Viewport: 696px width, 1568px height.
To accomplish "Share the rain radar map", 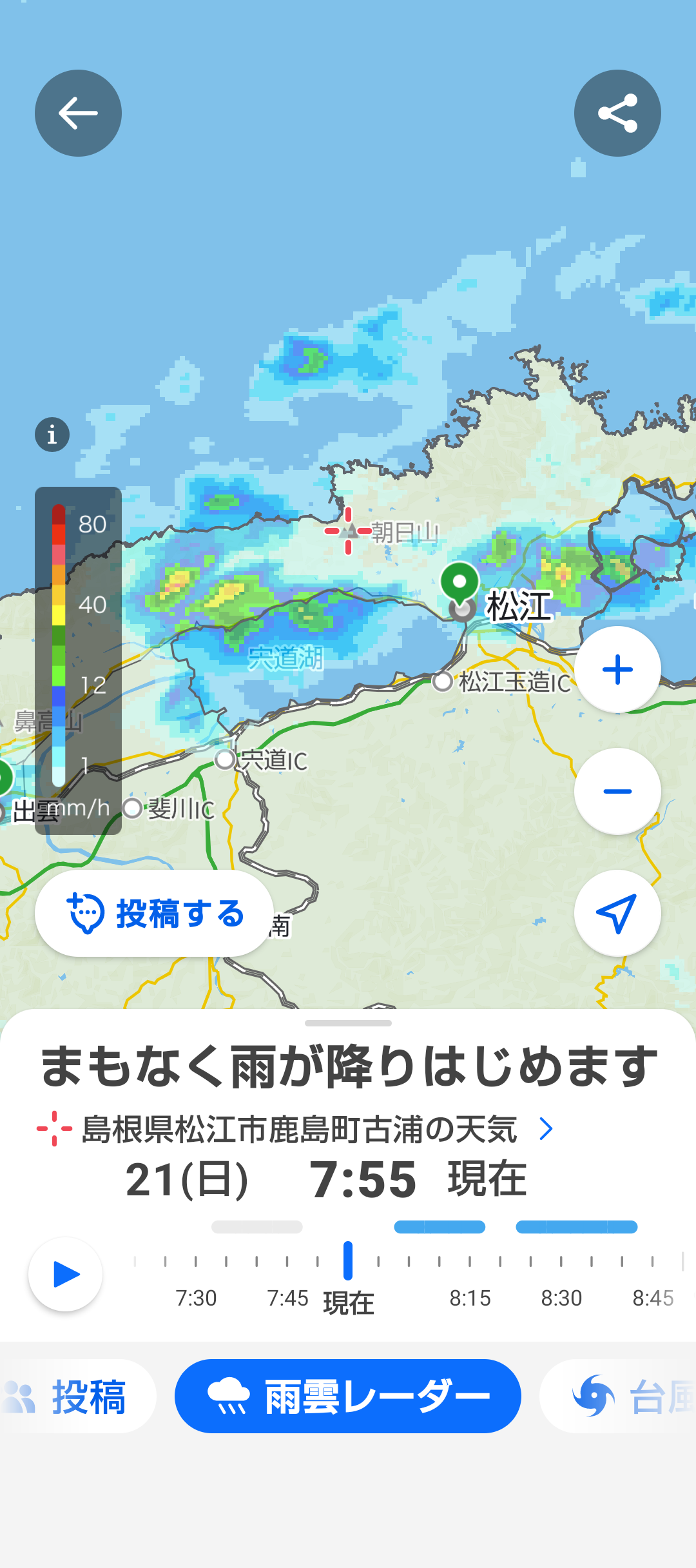I will coord(617,113).
